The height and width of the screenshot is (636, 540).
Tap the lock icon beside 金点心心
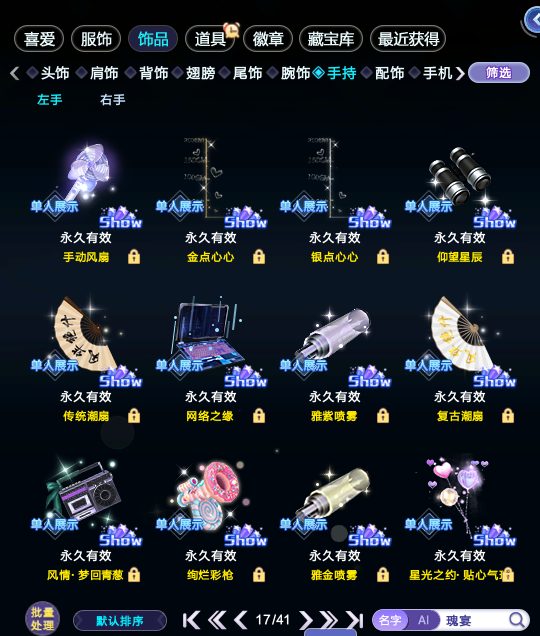click(259, 257)
